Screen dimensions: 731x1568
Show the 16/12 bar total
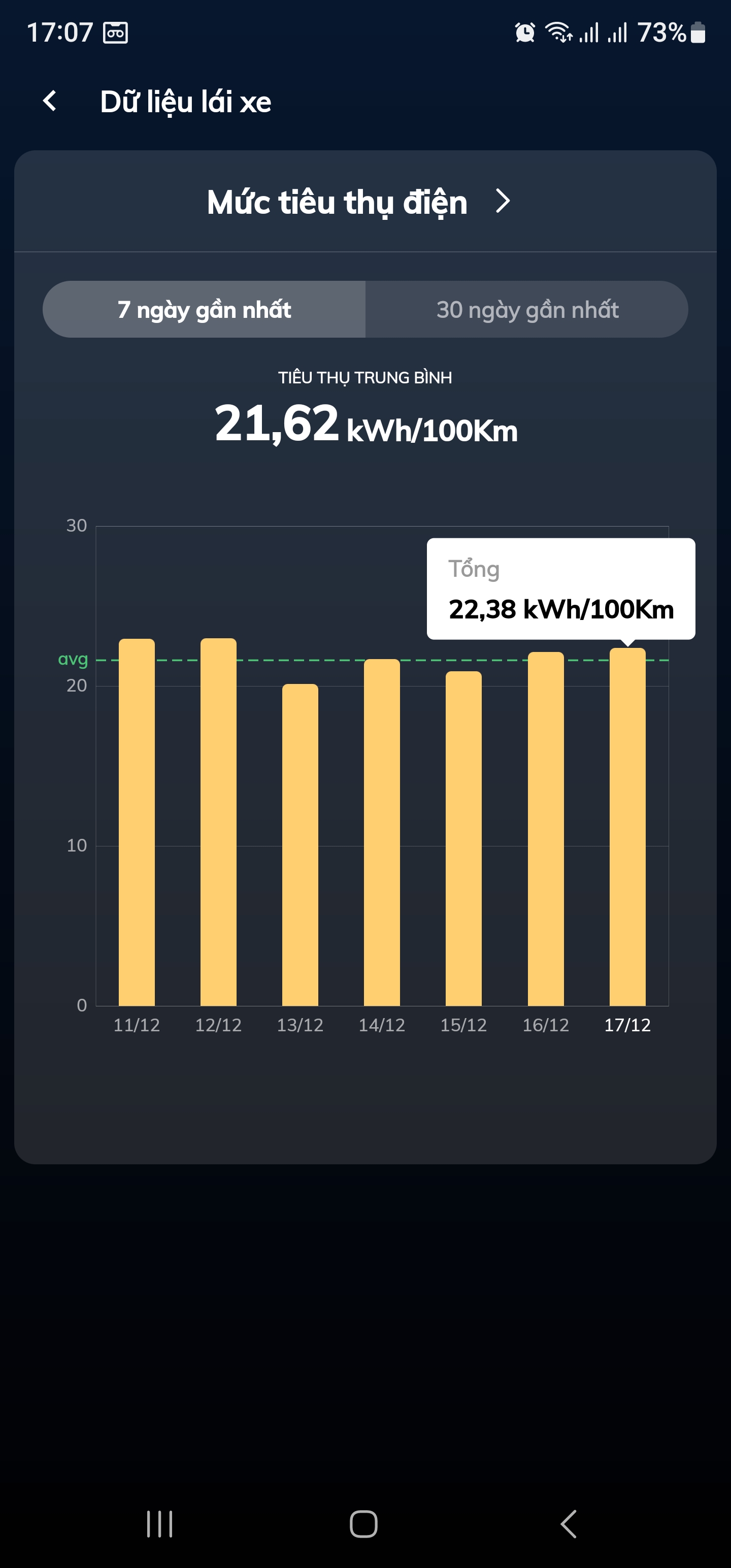tap(545, 828)
